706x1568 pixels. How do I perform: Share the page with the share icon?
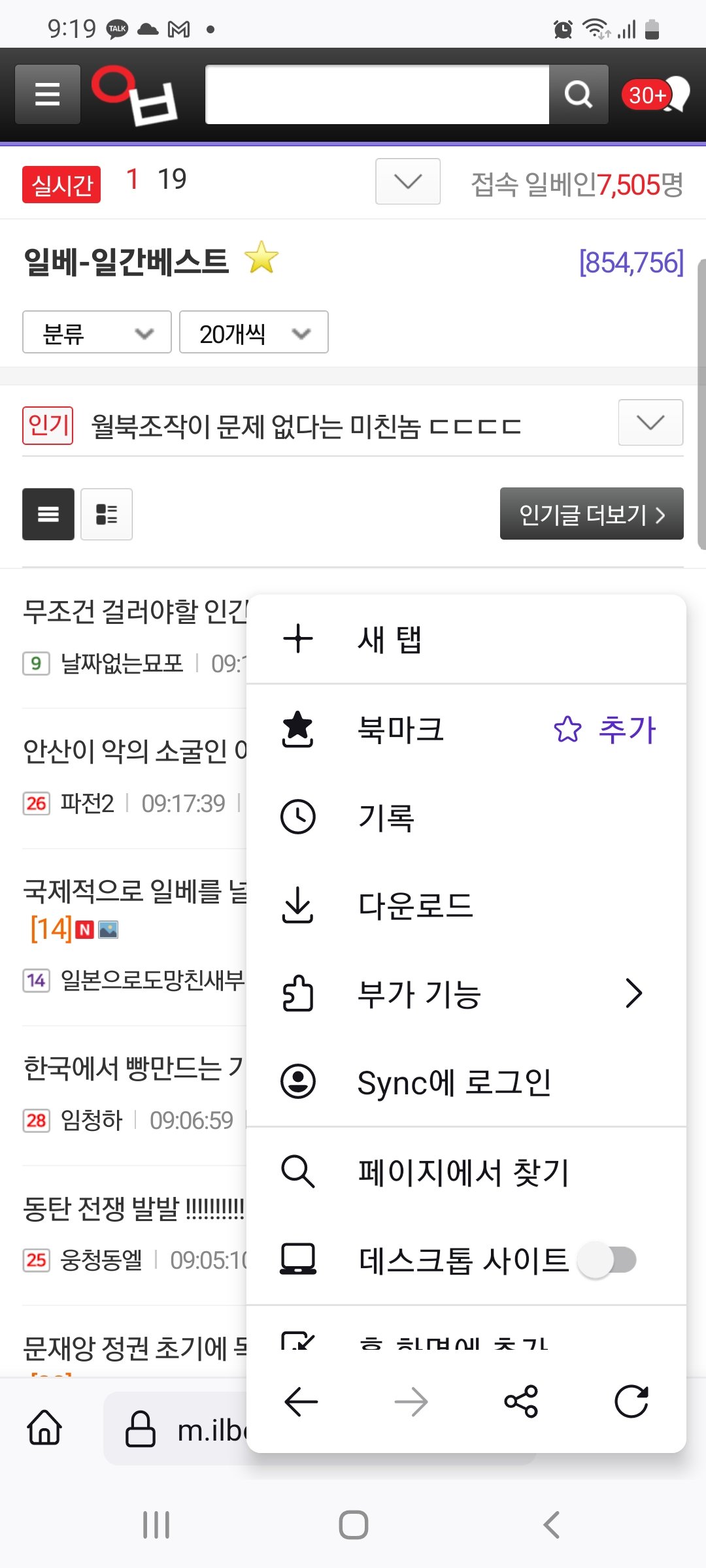[x=521, y=1401]
